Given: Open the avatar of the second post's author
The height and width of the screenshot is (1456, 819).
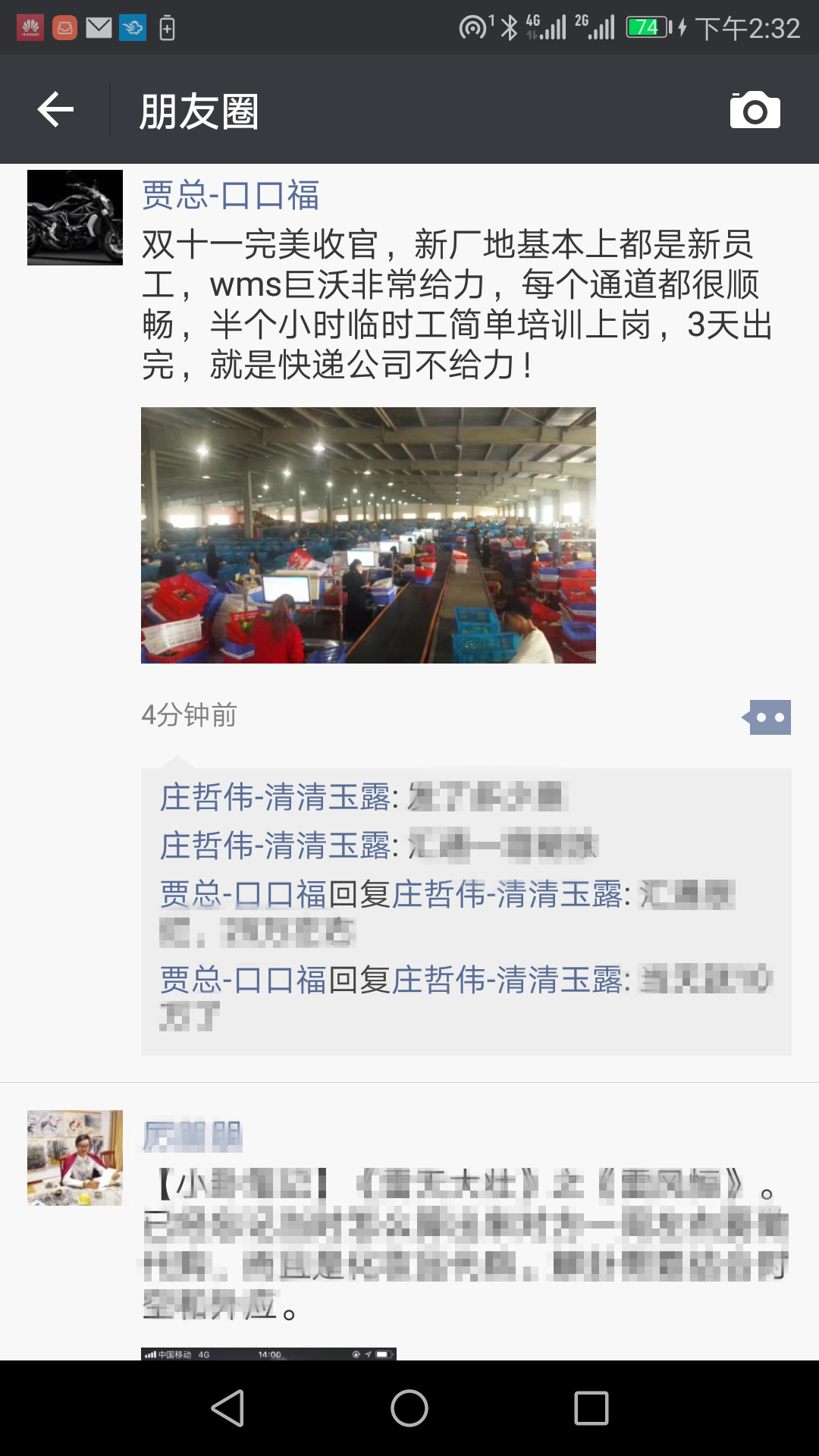Looking at the screenshot, I should pyautogui.click(x=75, y=1158).
